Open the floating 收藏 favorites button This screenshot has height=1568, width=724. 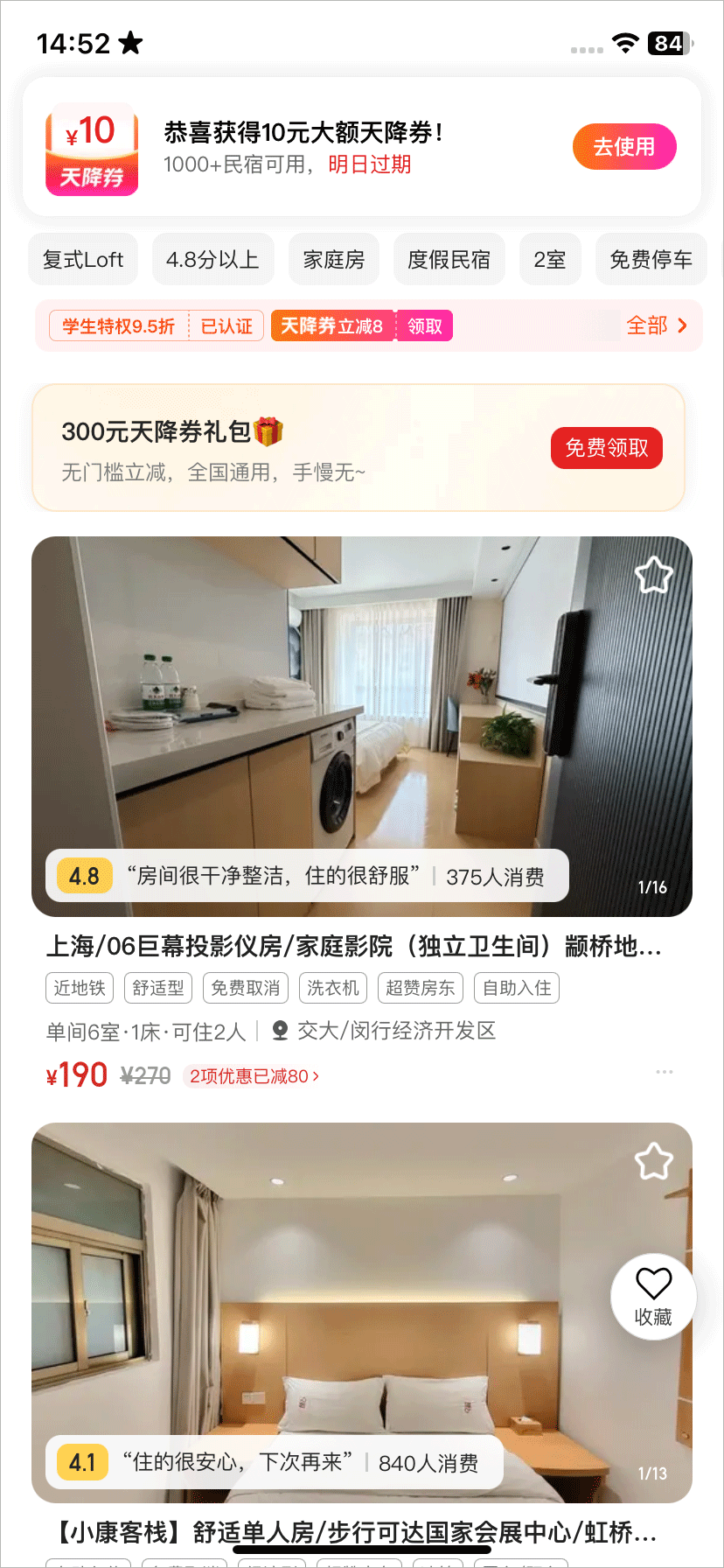coord(653,1297)
